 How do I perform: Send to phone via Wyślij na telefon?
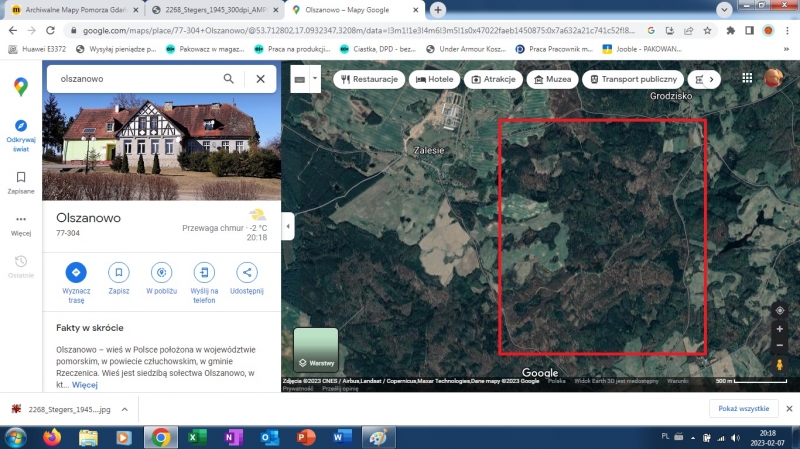204,272
